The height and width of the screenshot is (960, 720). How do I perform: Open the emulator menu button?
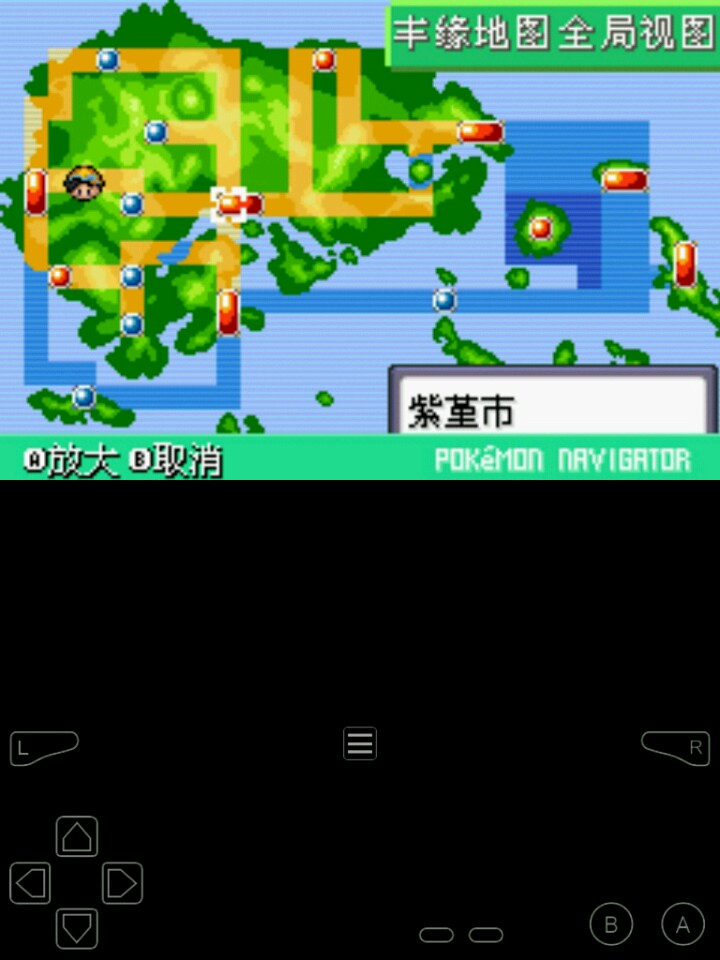point(360,743)
